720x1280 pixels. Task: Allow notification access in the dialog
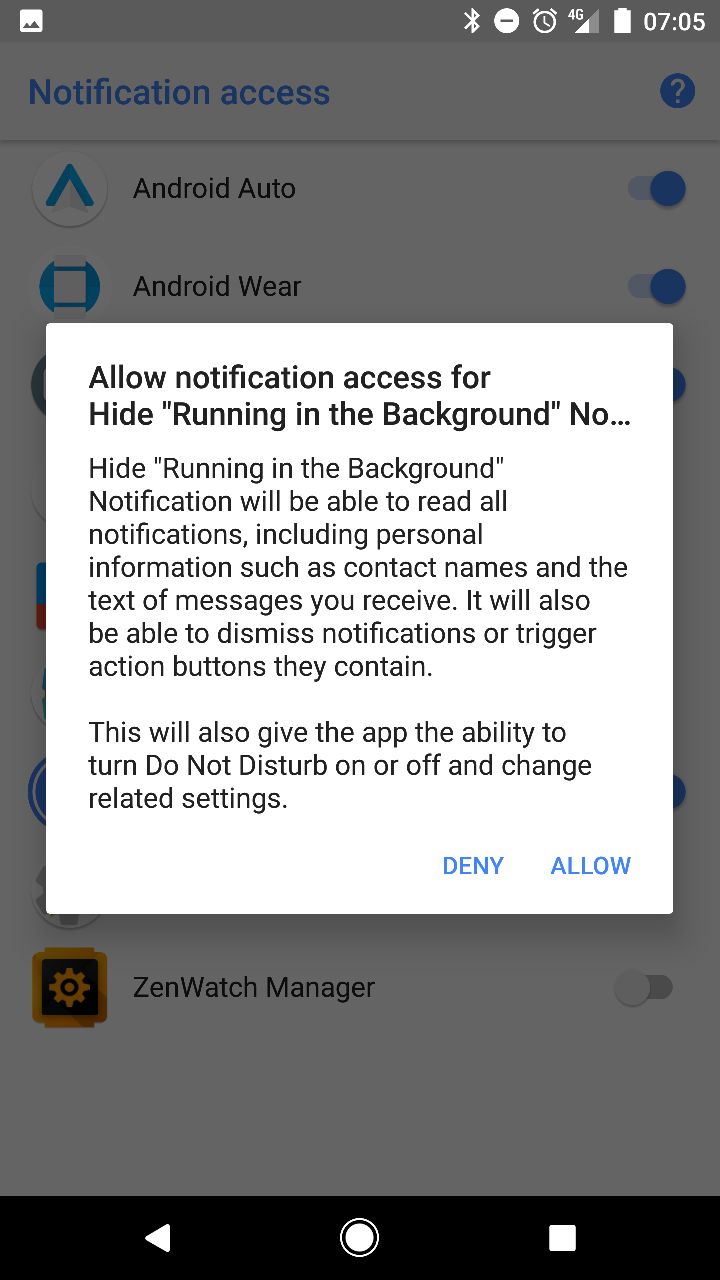click(x=590, y=865)
